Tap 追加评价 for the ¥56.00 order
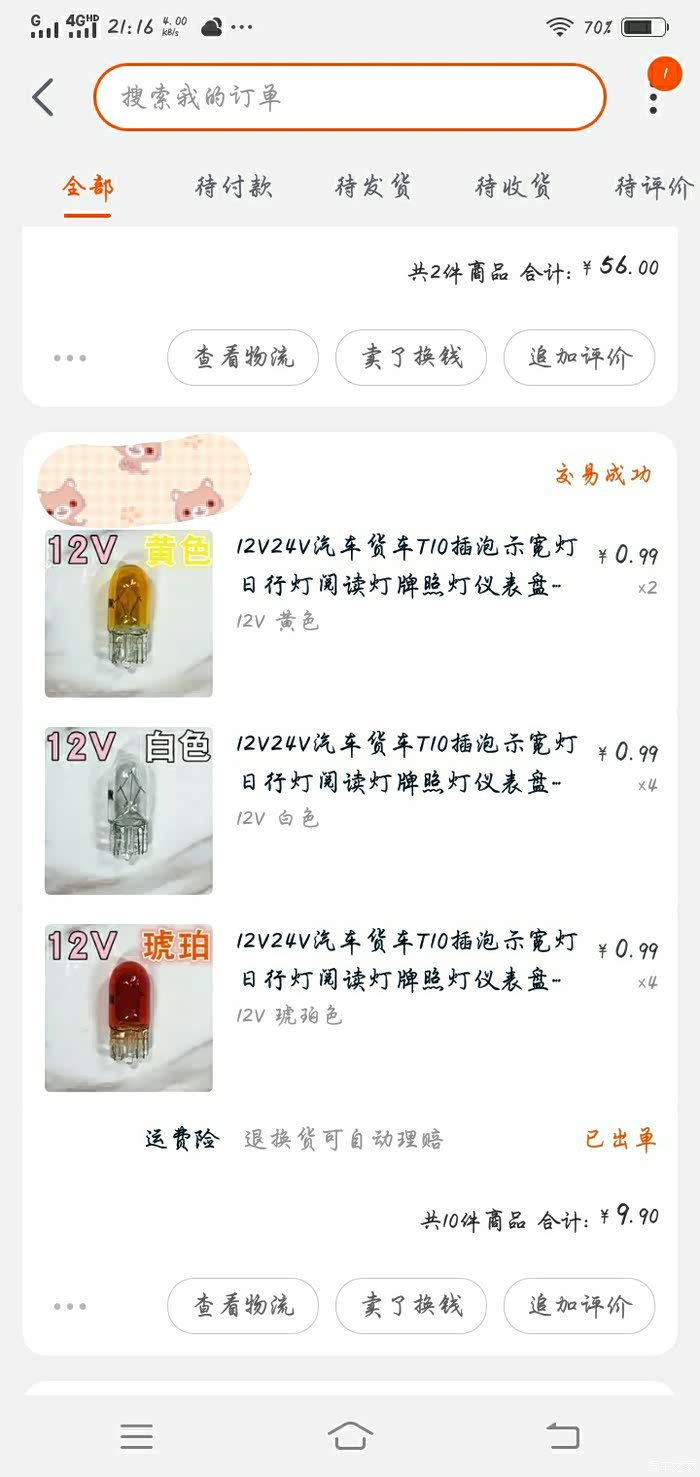The width and height of the screenshot is (700, 1477). click(x=579, y=357)
